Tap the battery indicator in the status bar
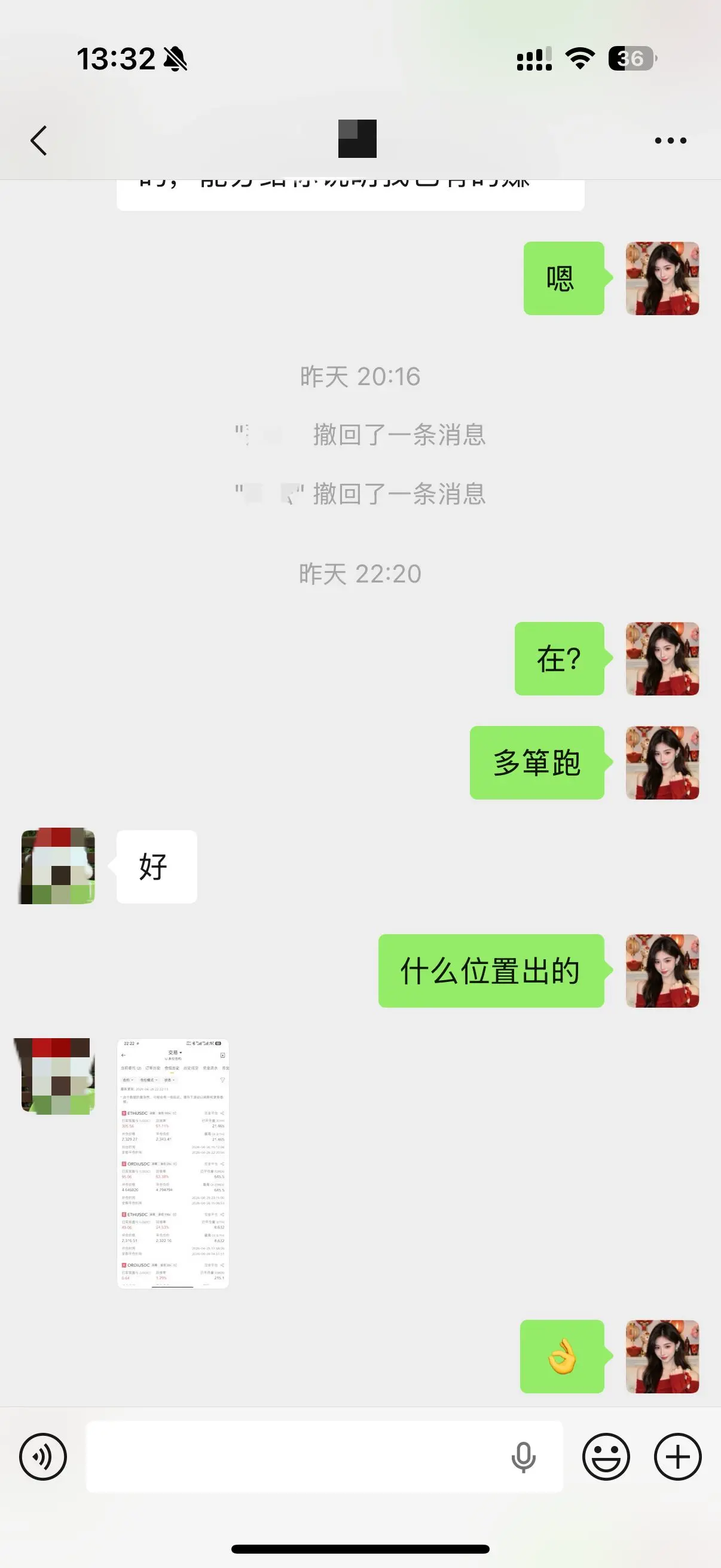The image size is (721, 1568). 630,59
